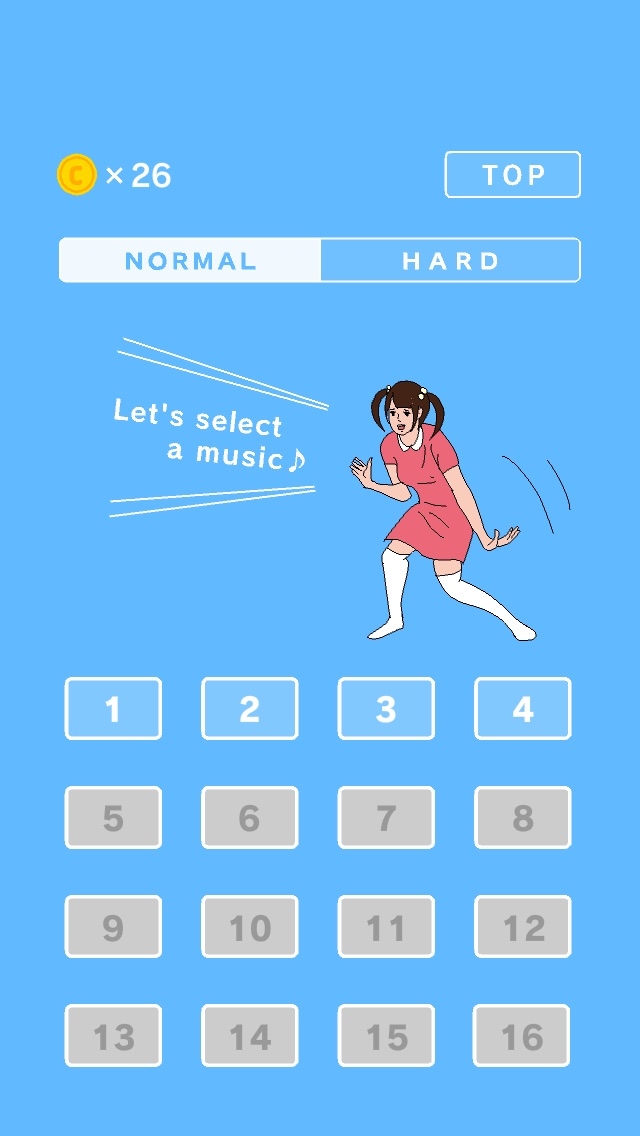Tap locked track 8
This screenshot has height=1136, width=640.
(x=522, y=818)
